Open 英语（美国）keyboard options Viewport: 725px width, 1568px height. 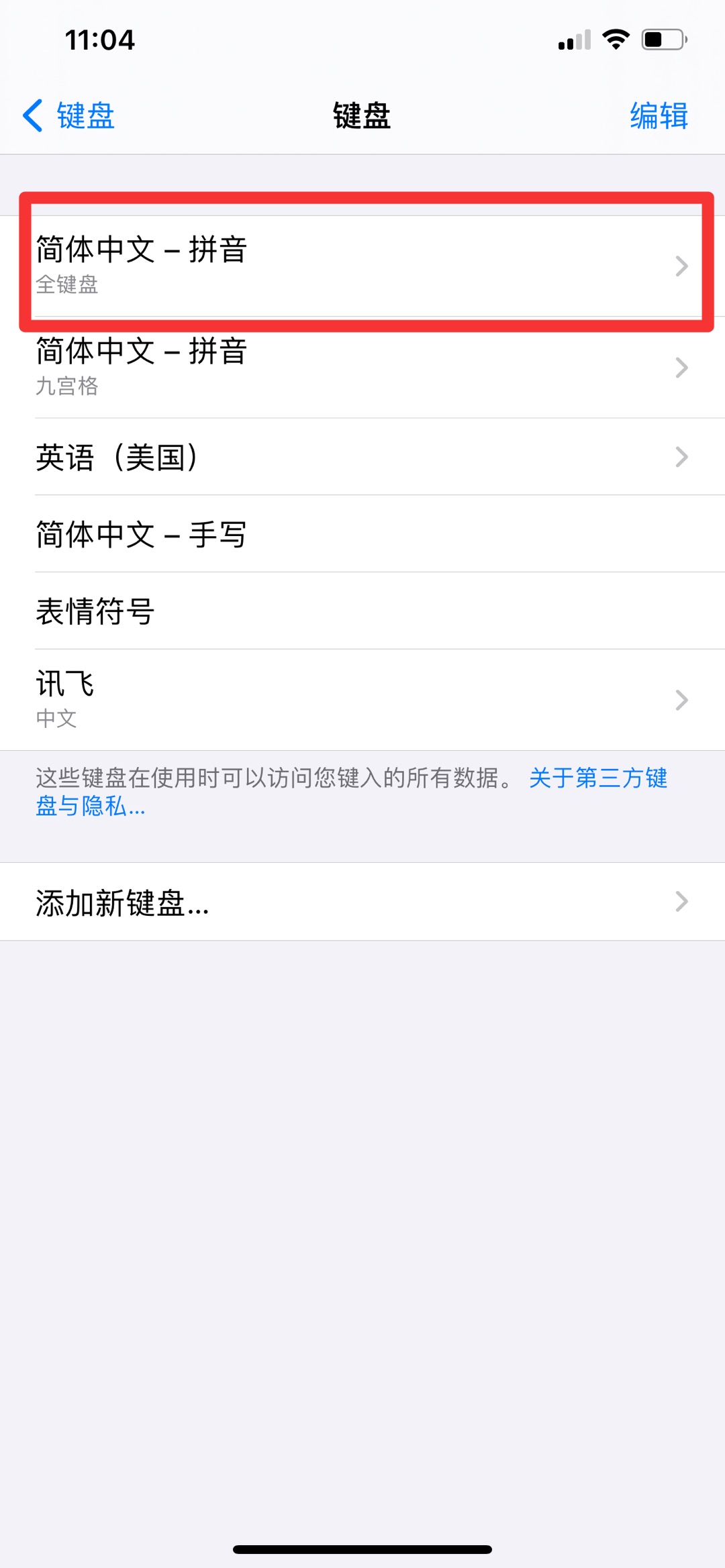click(x=362, y=457)
